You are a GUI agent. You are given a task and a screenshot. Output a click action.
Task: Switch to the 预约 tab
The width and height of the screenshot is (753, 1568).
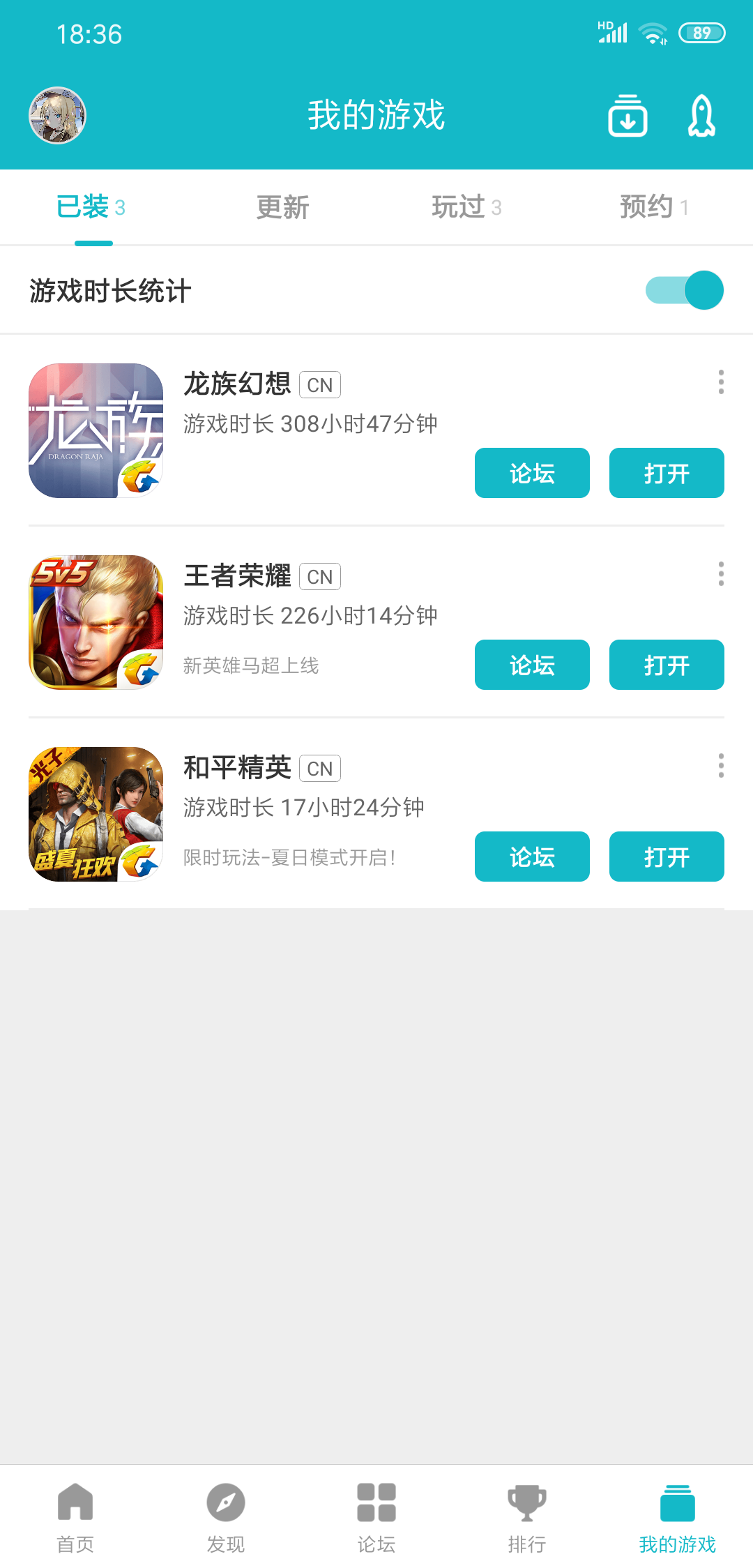[654, 207]
